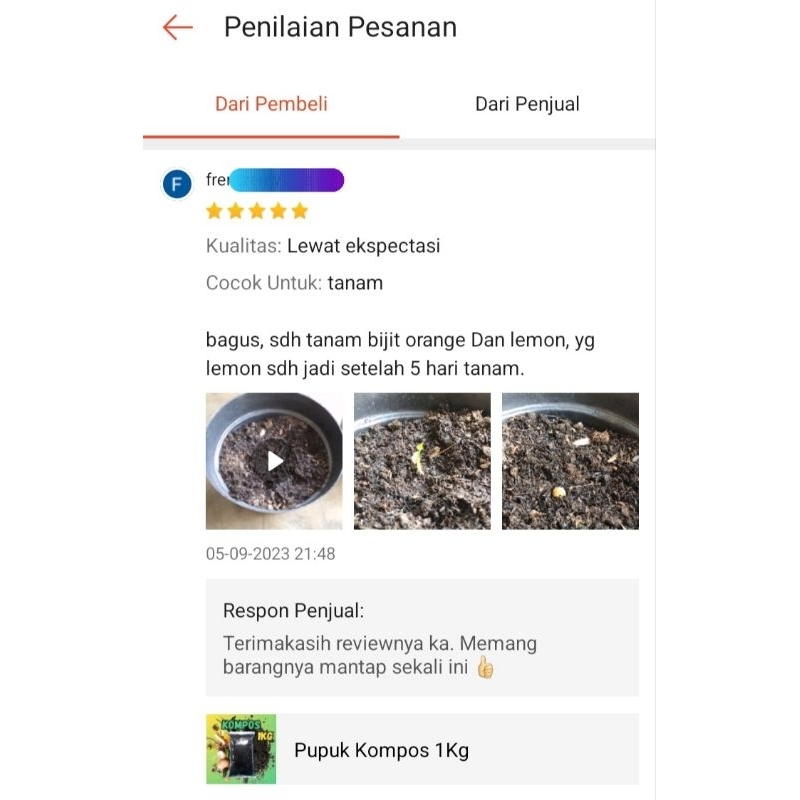Go back using the top arrow
This screenshot has height=800, width=800.
(x=177, y=27)
